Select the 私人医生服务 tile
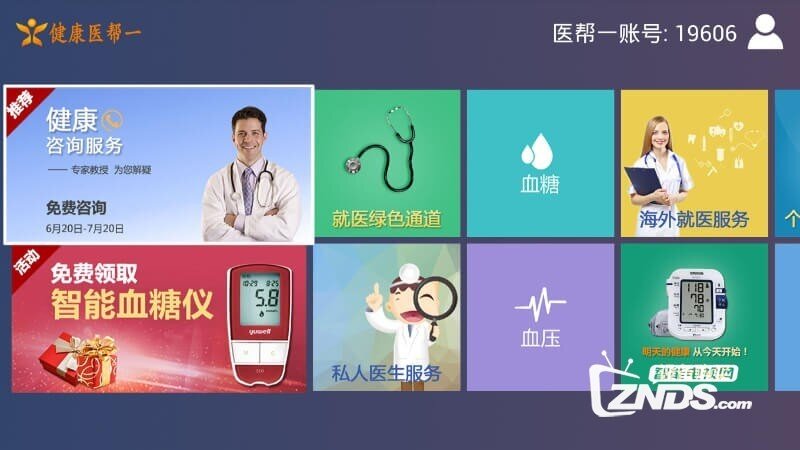 (387, 318)
